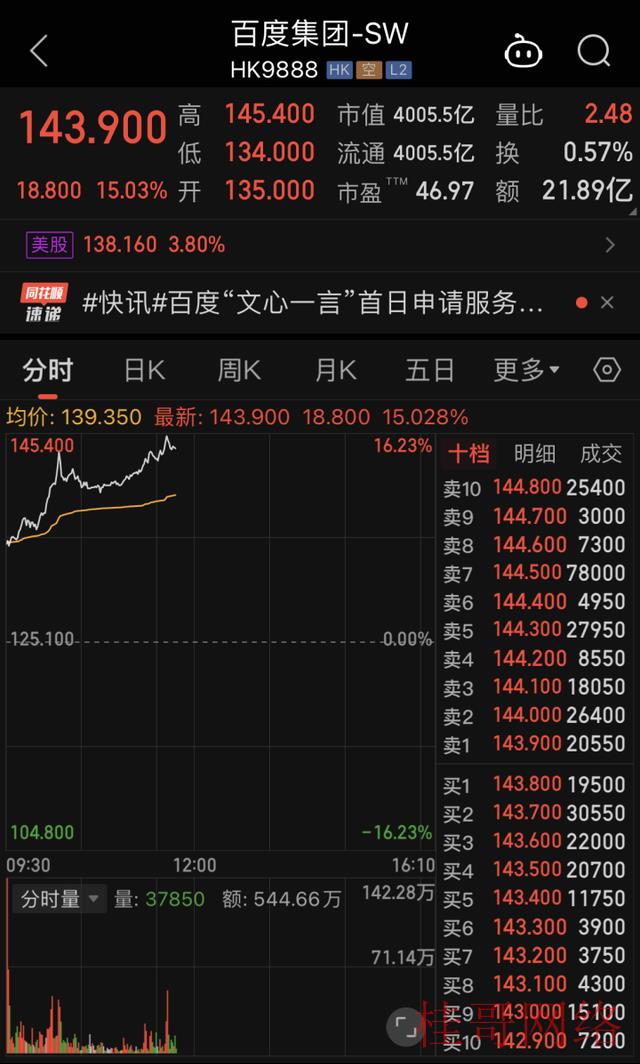Viewport: 640px width, 1064px height.
Task: Open the search magnifier icon
Action: click(594, 51)
